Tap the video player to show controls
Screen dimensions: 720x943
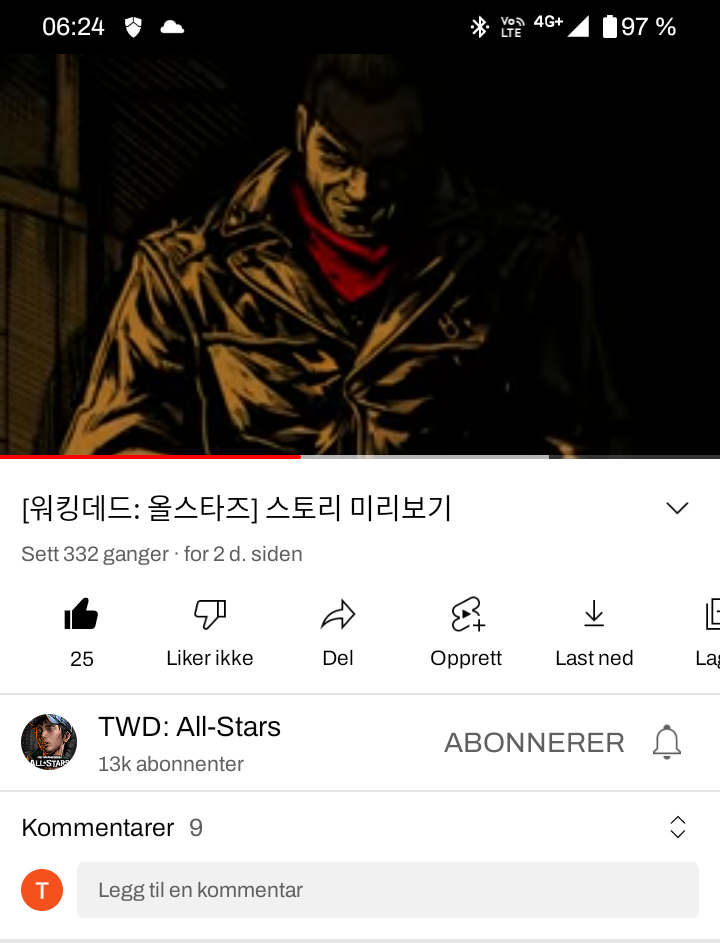[360, 255]
